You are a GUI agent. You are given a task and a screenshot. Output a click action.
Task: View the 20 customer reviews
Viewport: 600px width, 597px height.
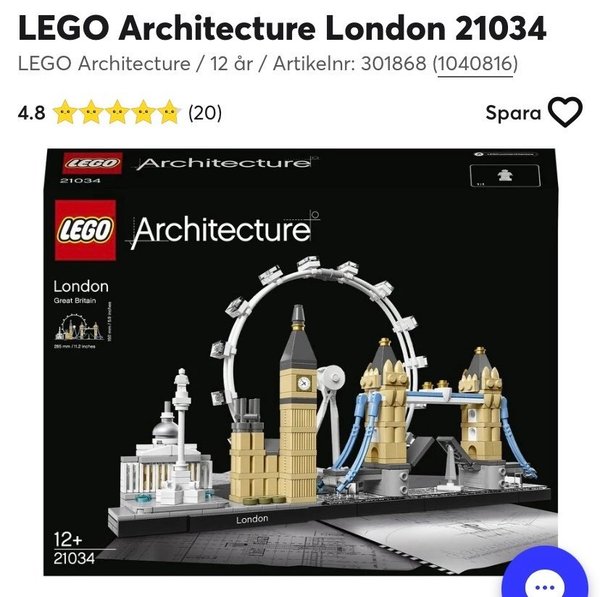(x=204, y=113)
